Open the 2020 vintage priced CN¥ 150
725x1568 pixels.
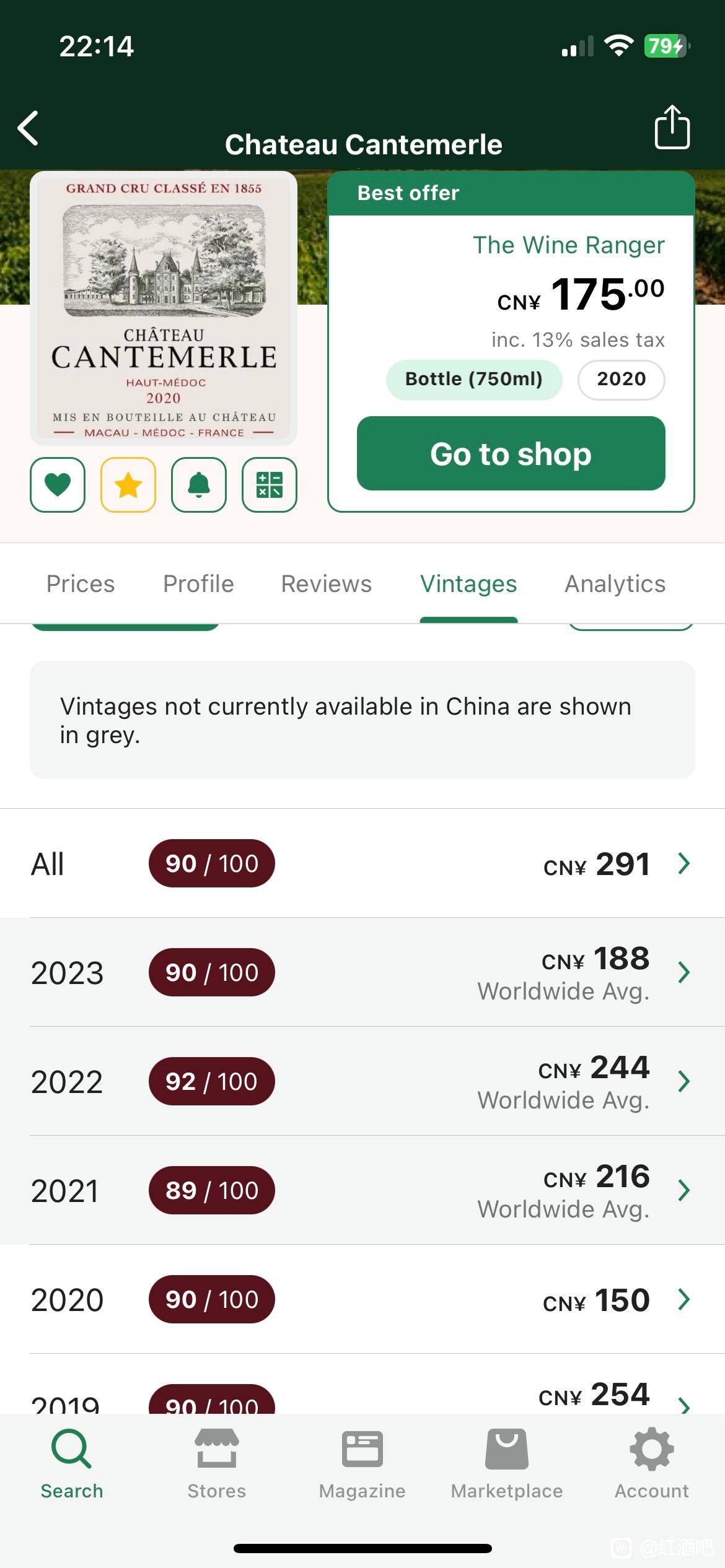click(362, 1299)
